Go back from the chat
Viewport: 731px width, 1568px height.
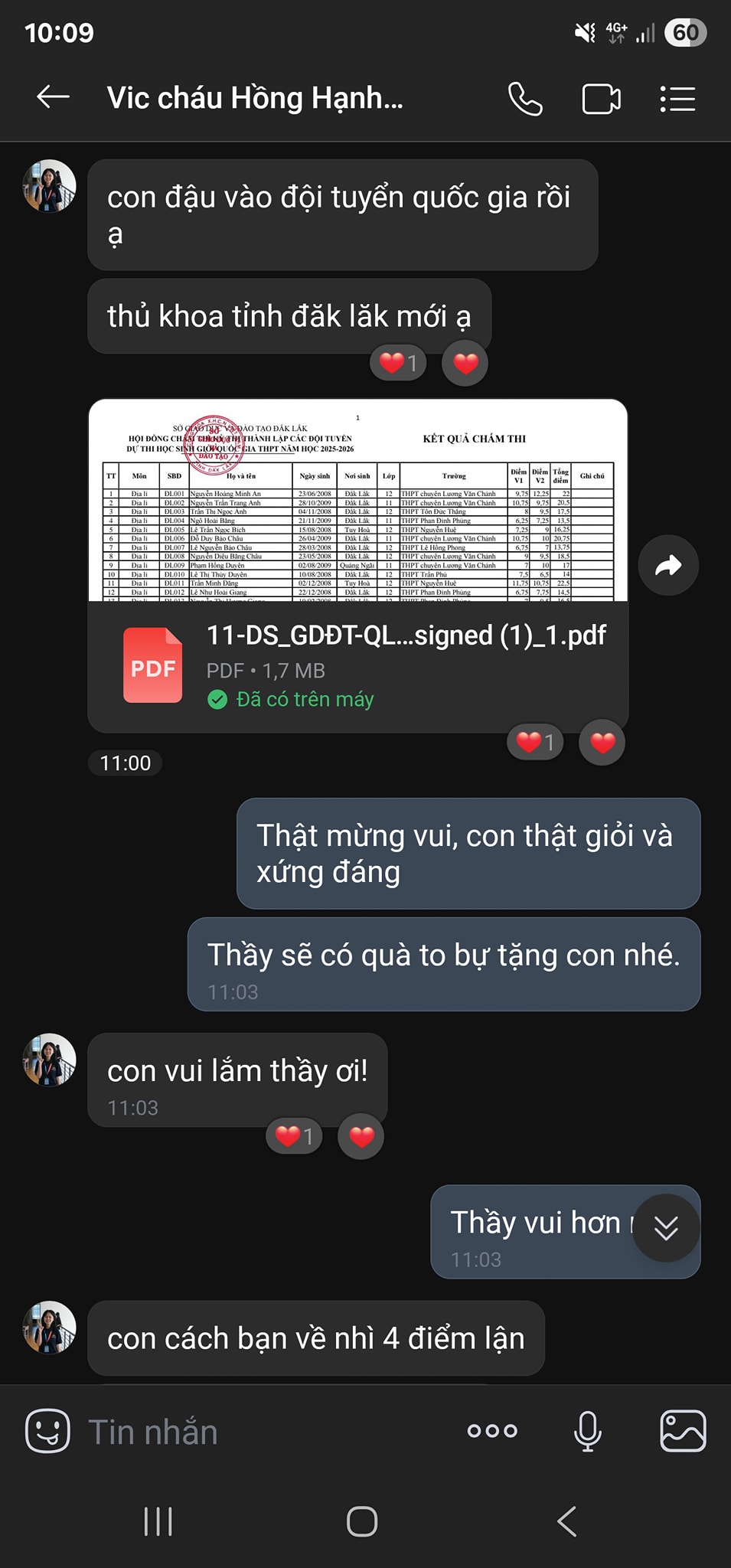53,97
